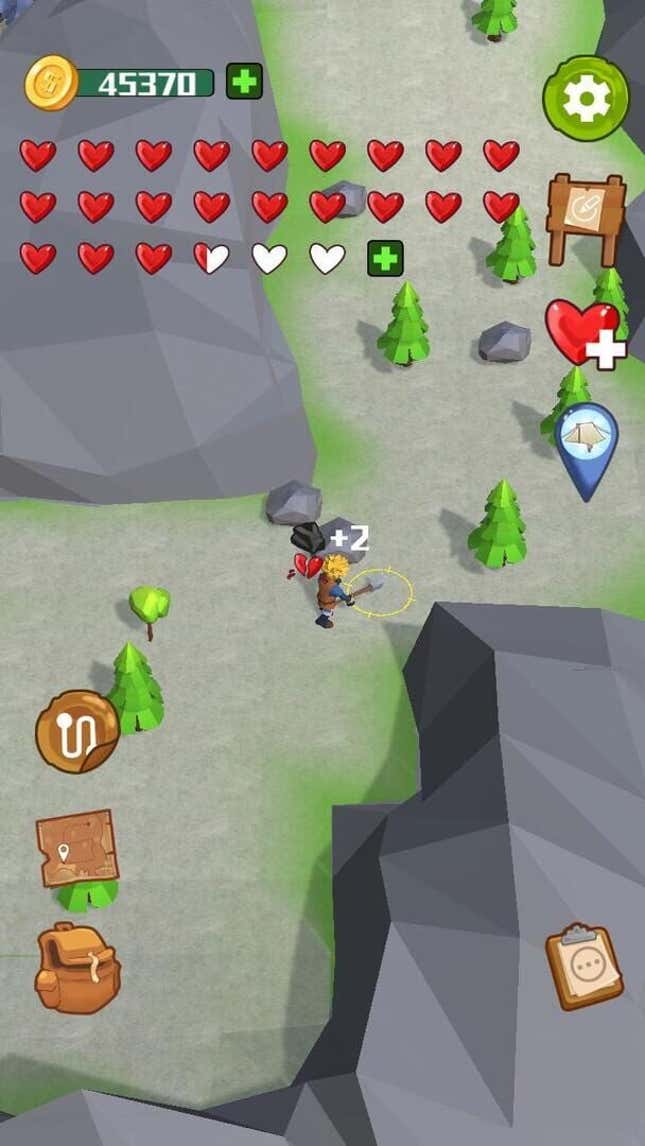
Task: Open the wooden signboard quest button
Action: point(585,216)
